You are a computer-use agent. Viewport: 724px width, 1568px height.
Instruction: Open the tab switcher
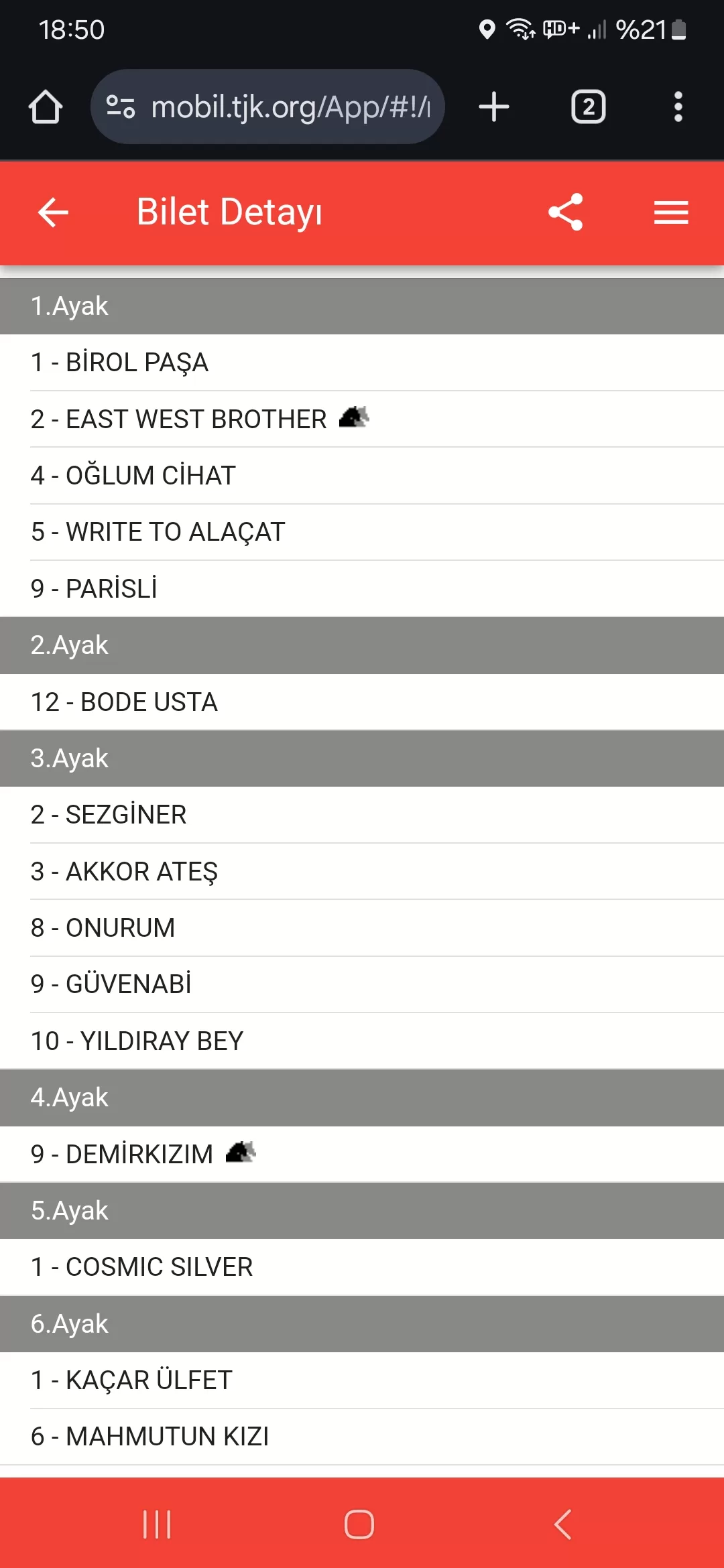point(588,107)
